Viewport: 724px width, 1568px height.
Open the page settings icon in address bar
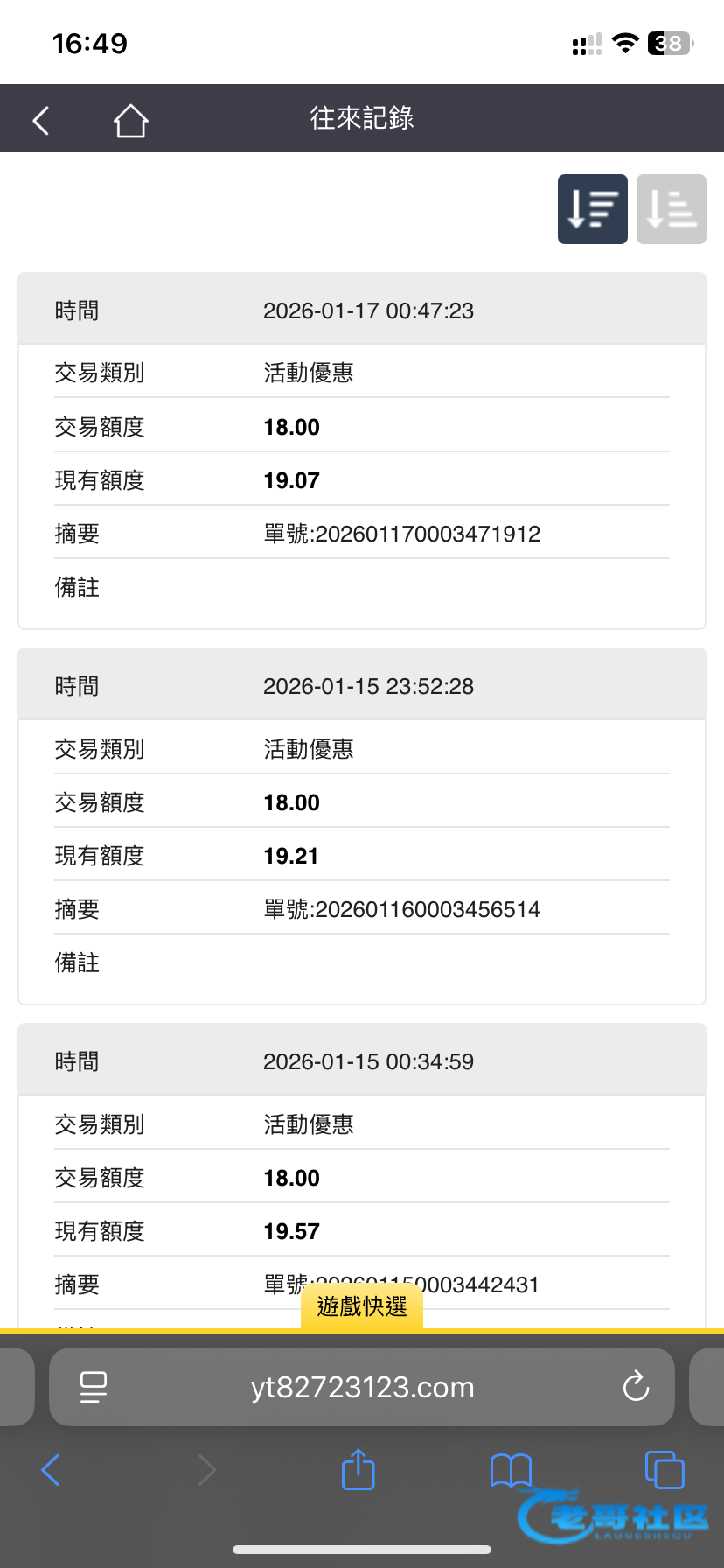click(94, 1387)
